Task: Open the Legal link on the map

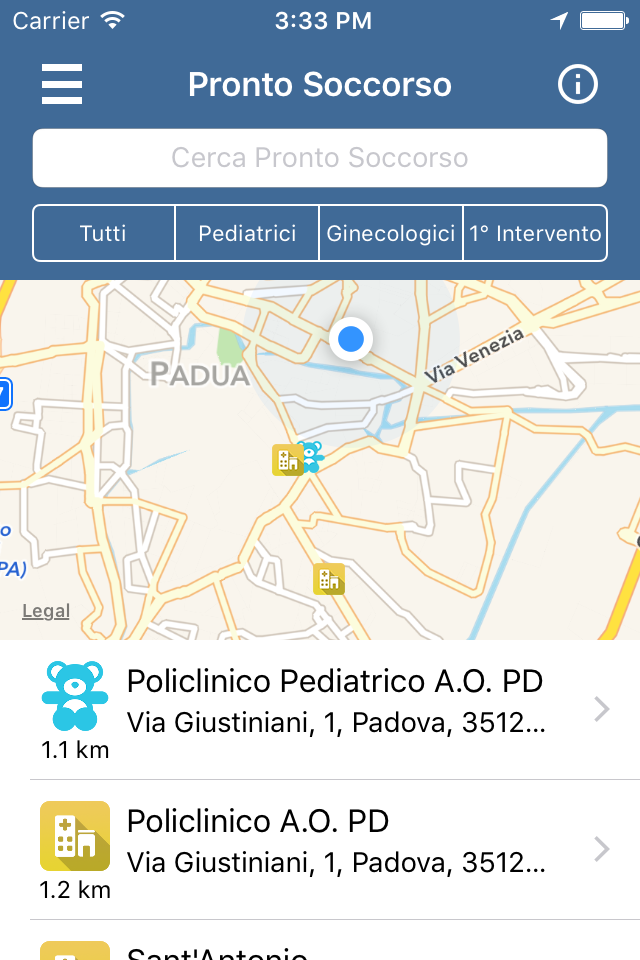Action: (46, 611)
